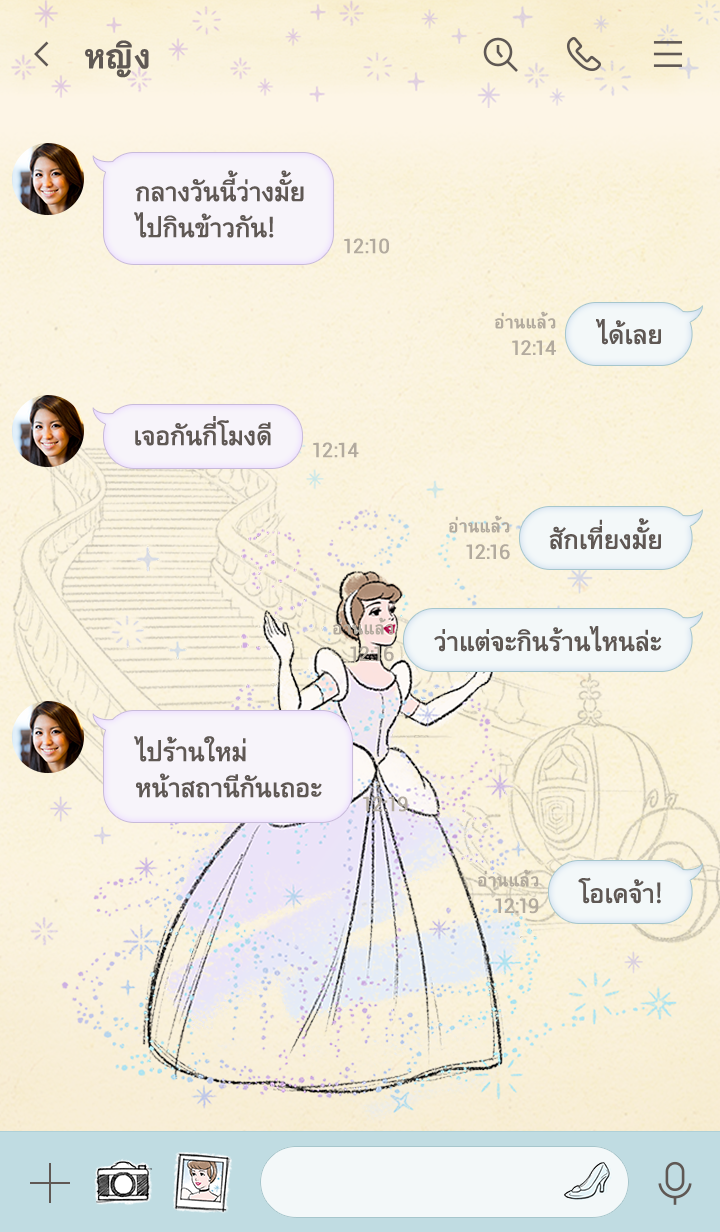Start a voice call with หญิง

click(583, 54)
